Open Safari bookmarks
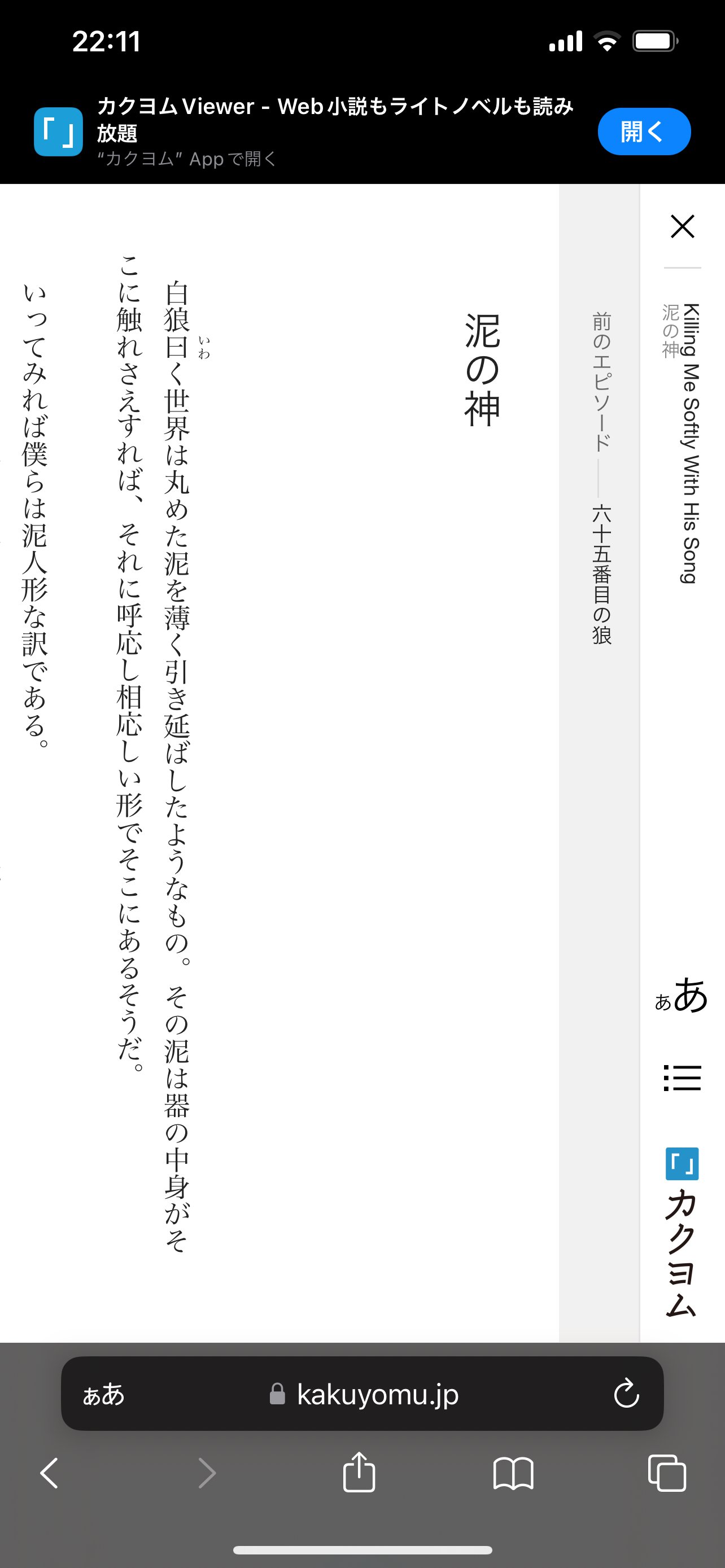This screenshot has width=725, height=1568. [513, 1473]
